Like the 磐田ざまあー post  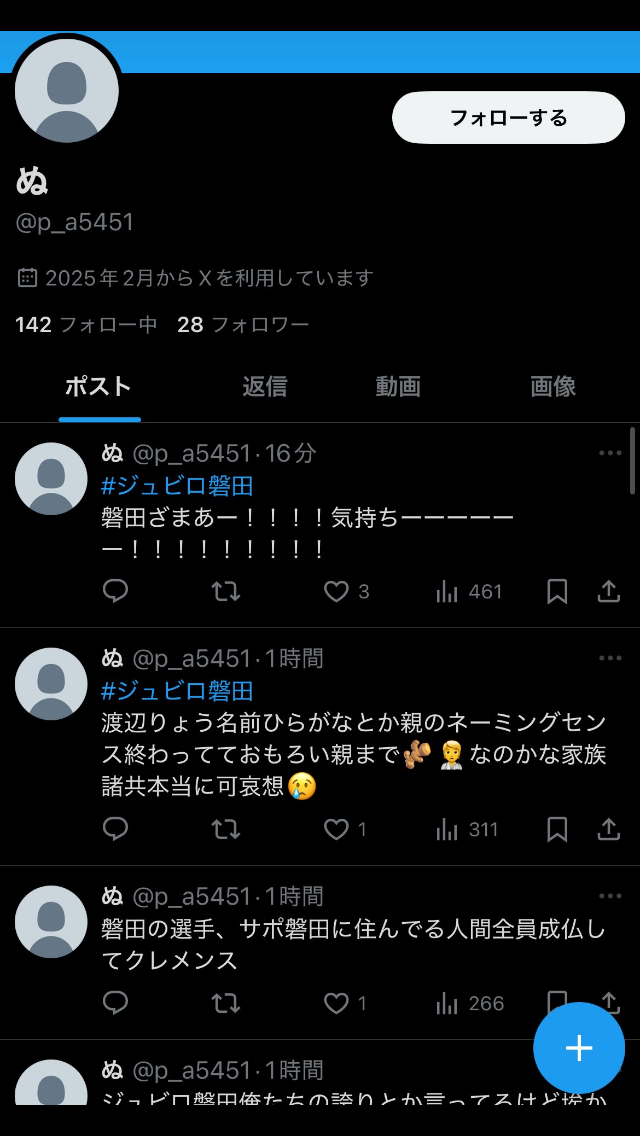click(x=337, y=592)
